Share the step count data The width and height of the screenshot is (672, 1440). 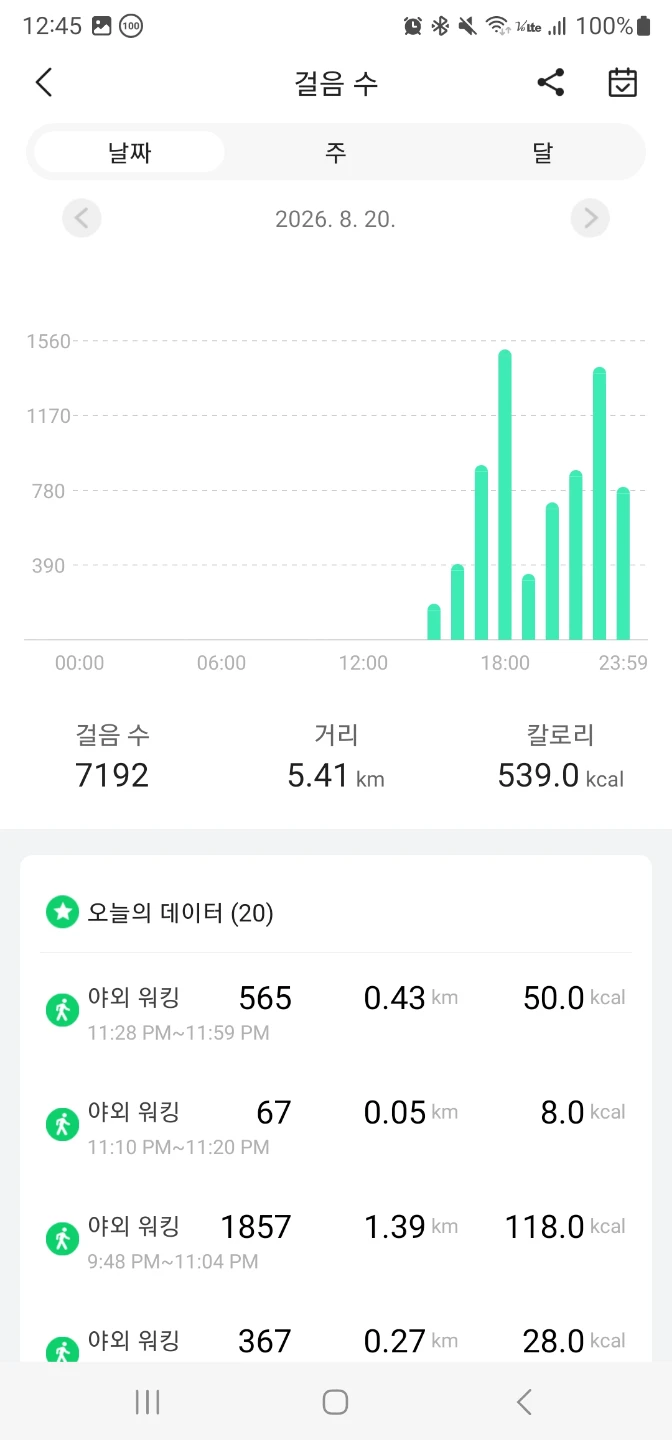click(x=551, y=82)
